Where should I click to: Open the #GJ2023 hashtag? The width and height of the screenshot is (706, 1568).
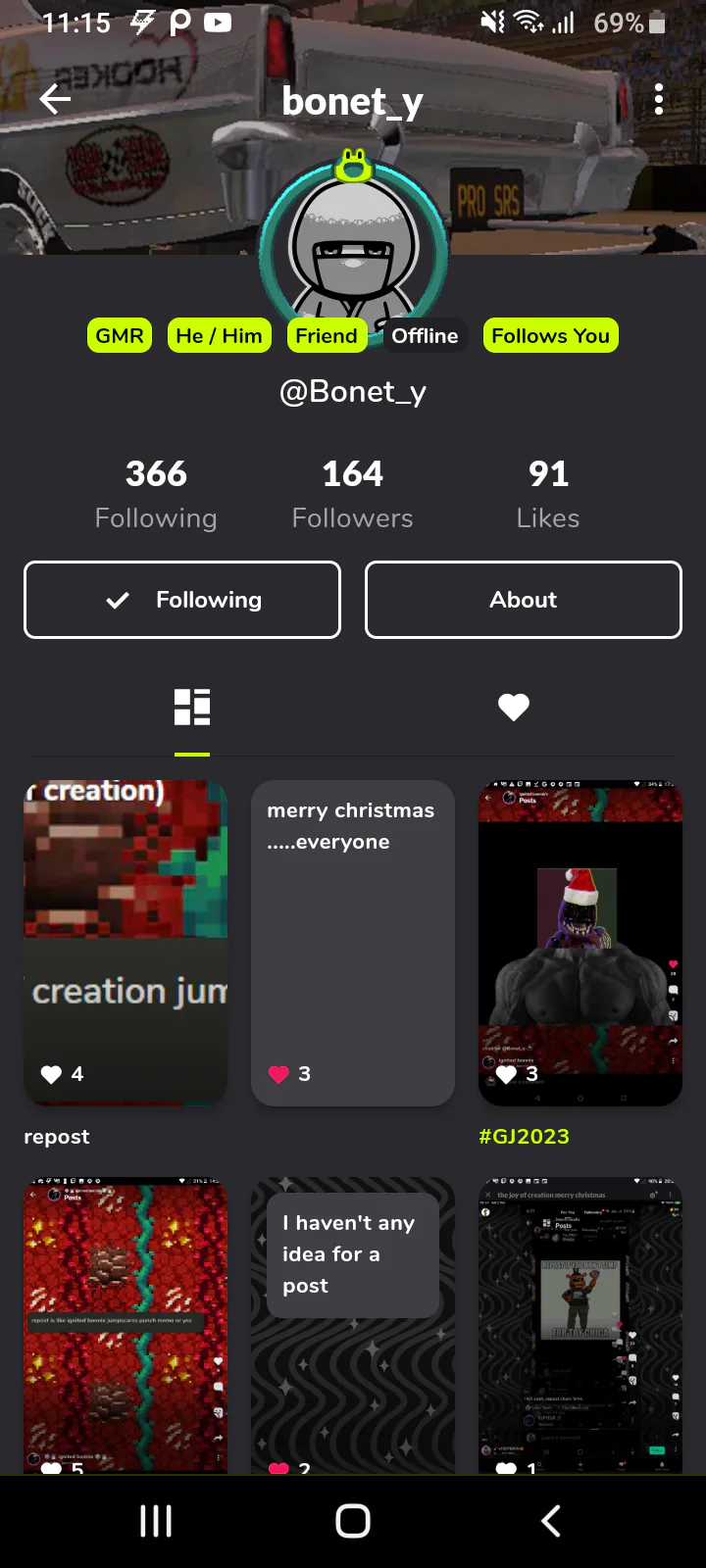[522, 1136]
